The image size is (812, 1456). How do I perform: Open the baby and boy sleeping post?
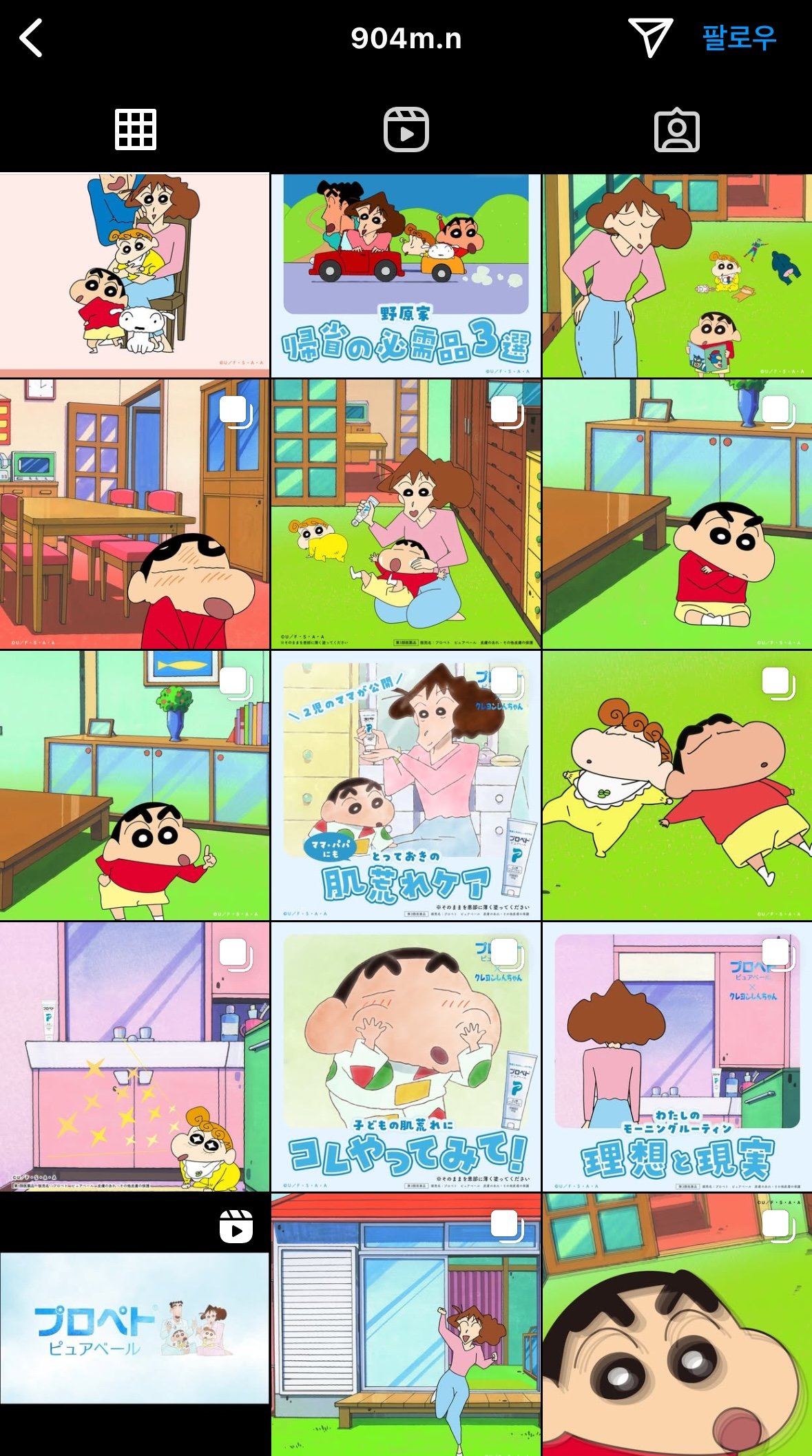tap(677, 785)
